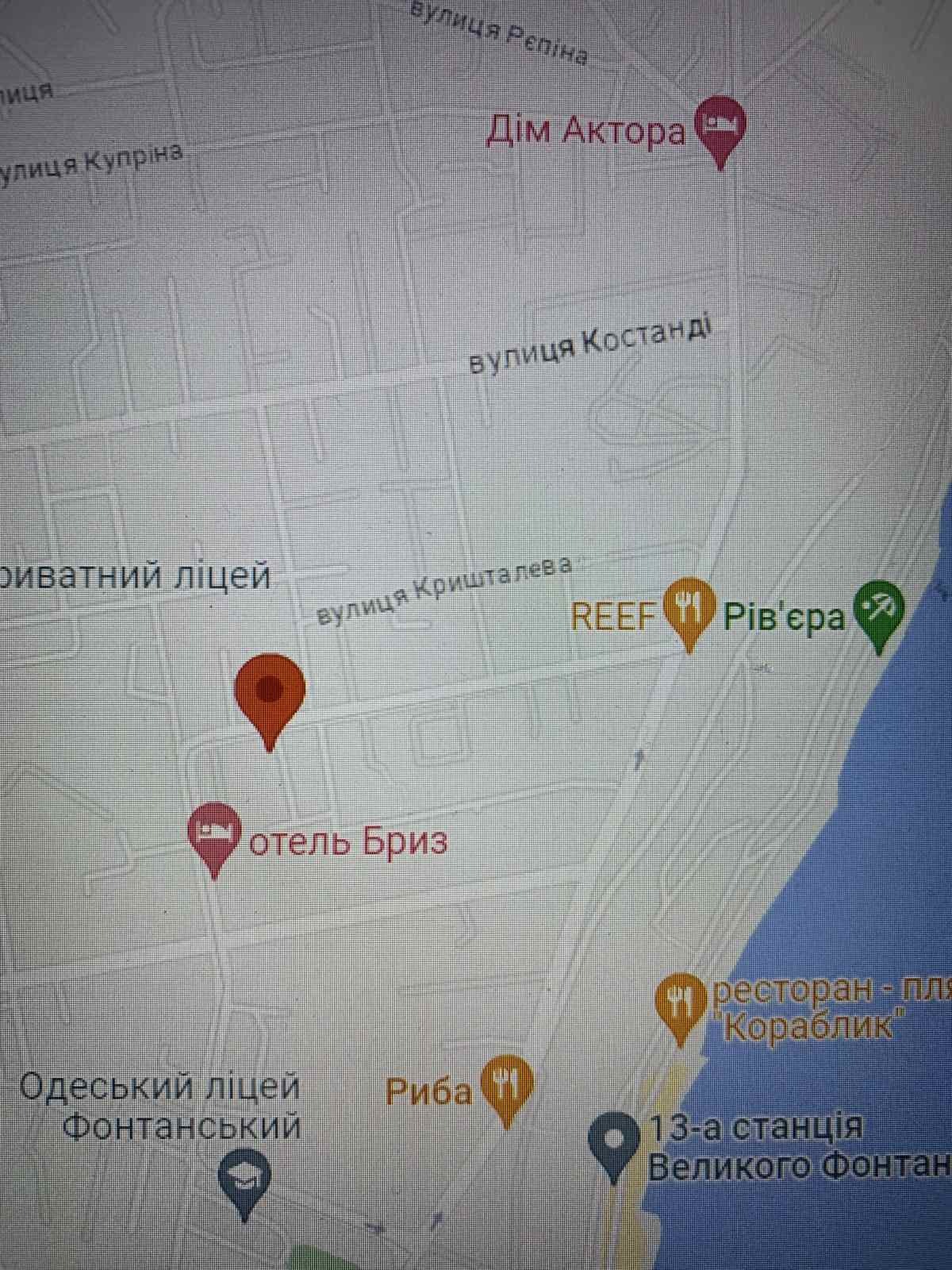Open Одеський ліцей Фонтанський school pin

245,1179
